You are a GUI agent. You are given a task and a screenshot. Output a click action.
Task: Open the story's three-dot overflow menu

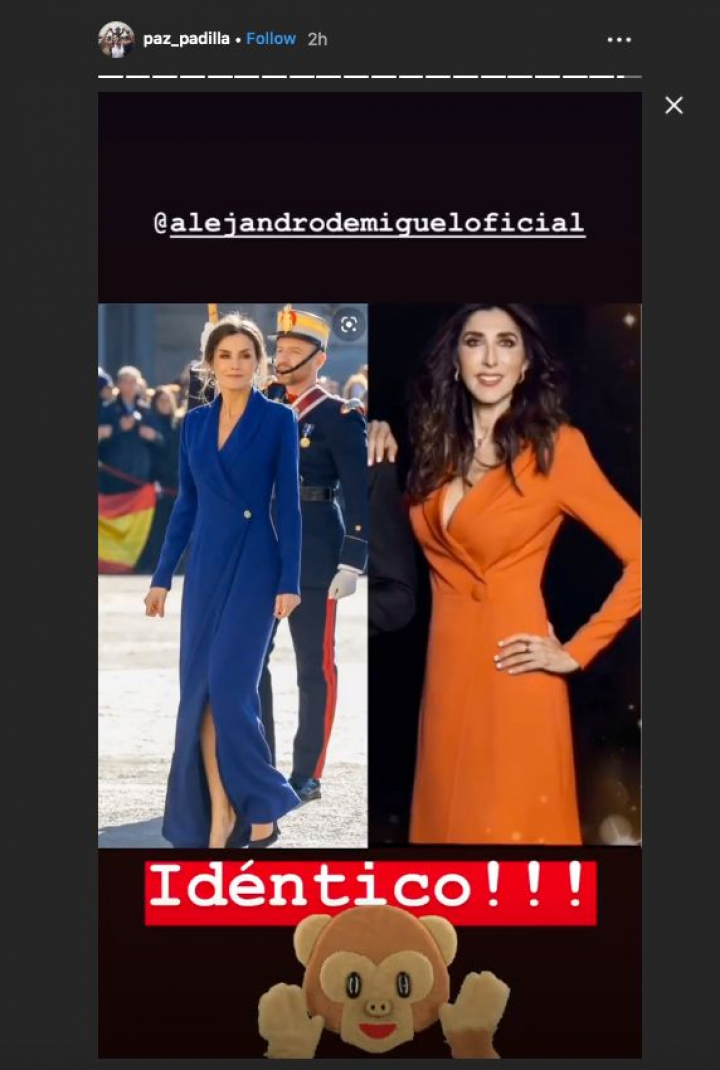619,40
